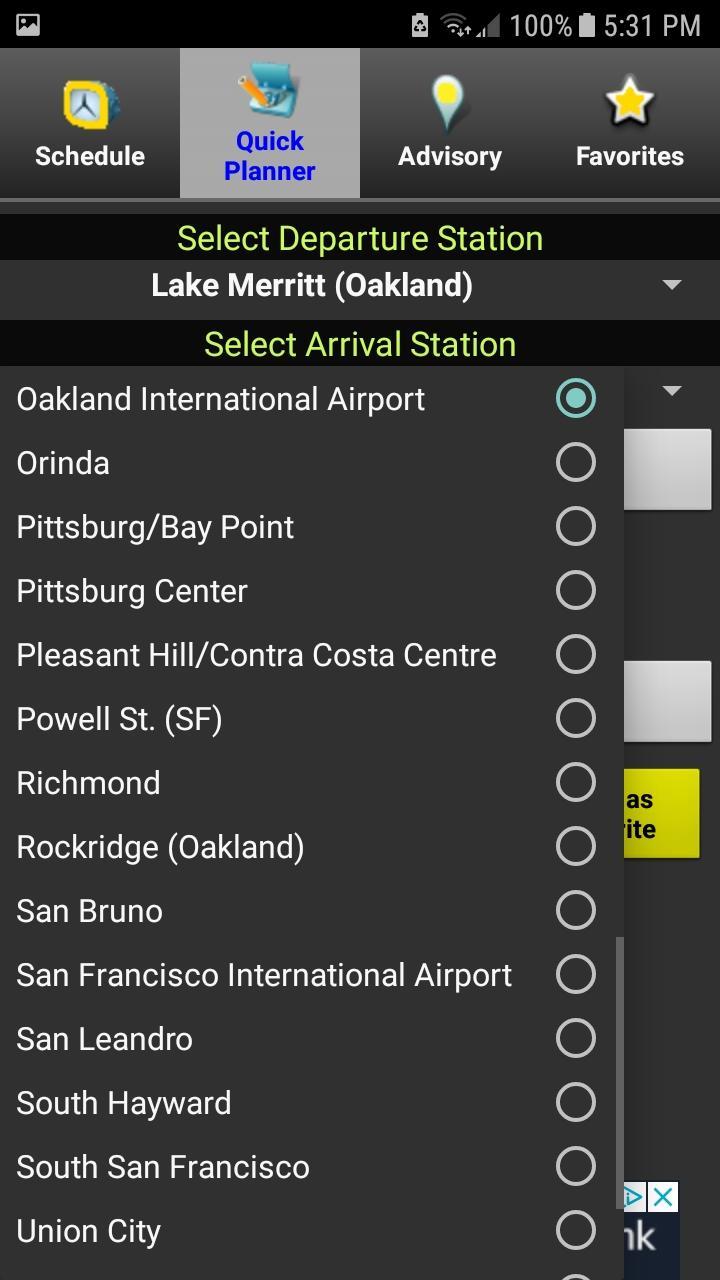Pick Pittsburg Center from the list
Viewport: 720px width, 1280px height.
tap(312, 590)
